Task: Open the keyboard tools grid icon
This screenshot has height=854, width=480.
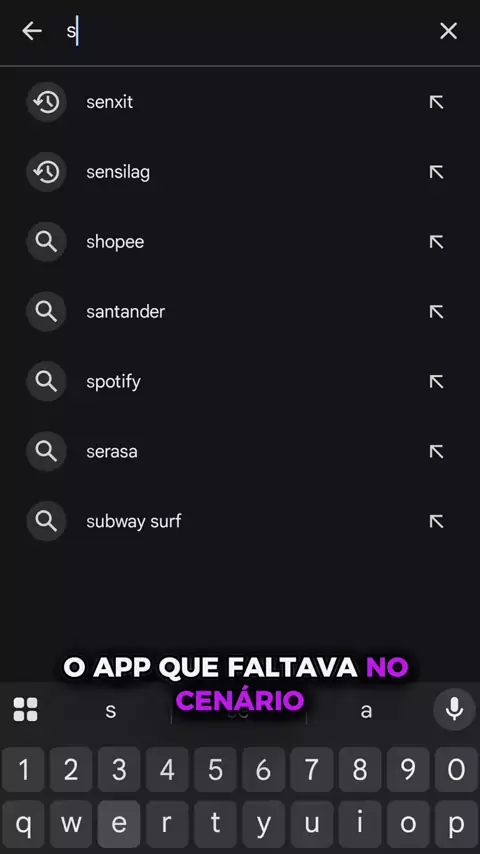Action: tap(25, 709)
